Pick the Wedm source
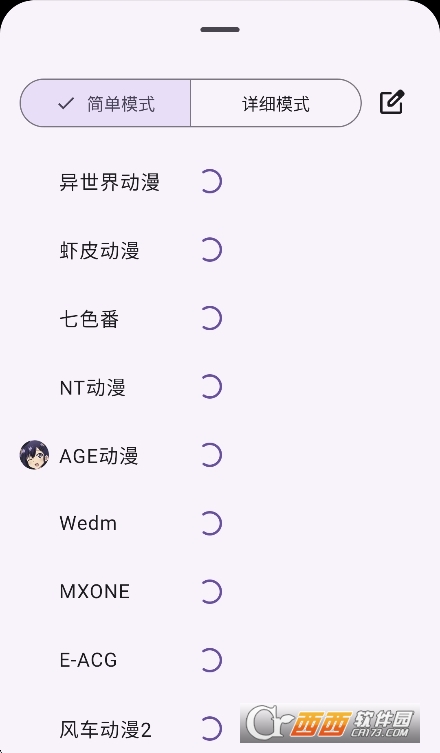This screenshot has height=753, width=440. (x=220, y=523)
